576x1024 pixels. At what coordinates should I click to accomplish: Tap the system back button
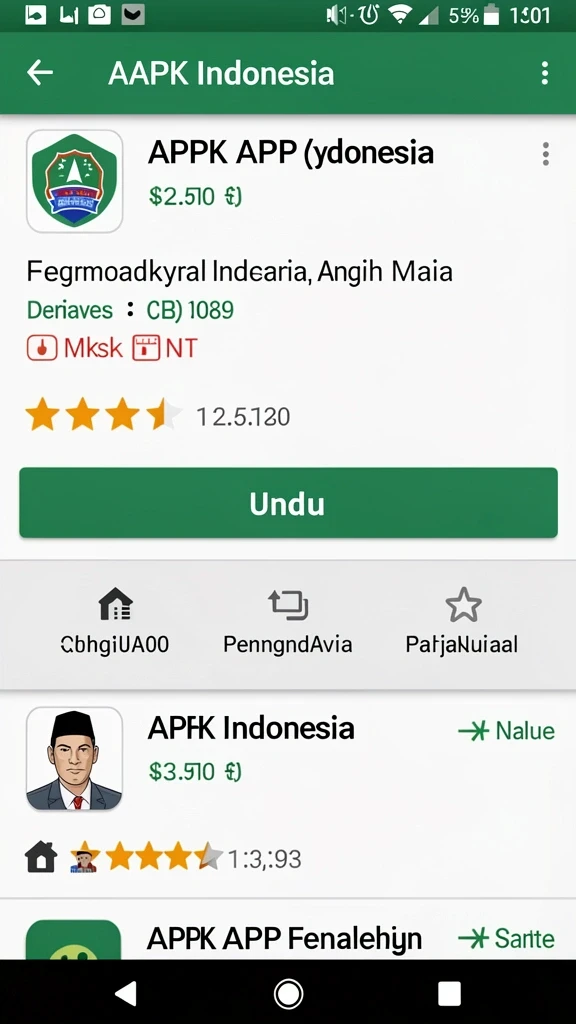[125, 993]
